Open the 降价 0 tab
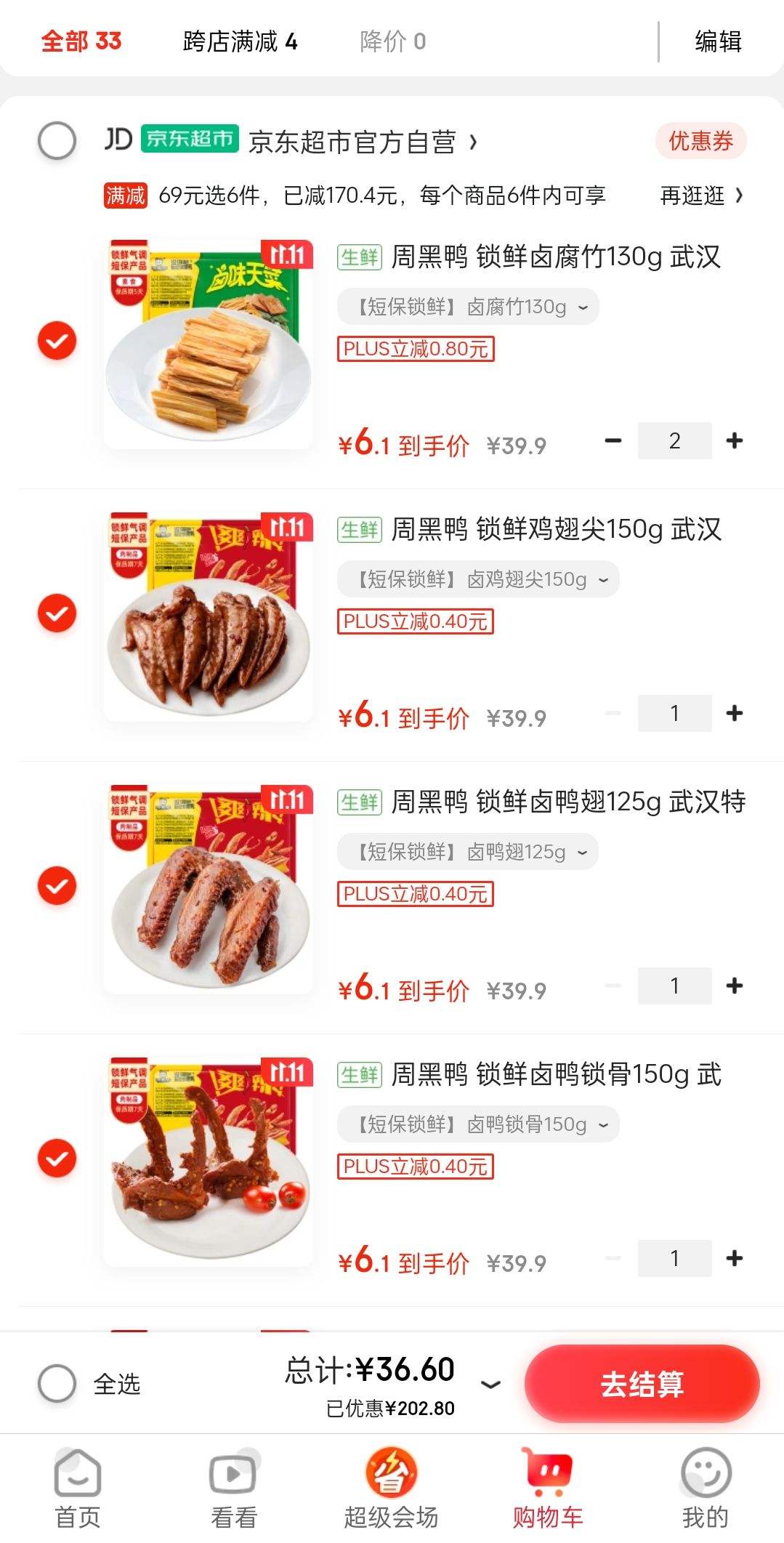The image size is (784, 1543). pyautogui.click(x=392, y=41)
